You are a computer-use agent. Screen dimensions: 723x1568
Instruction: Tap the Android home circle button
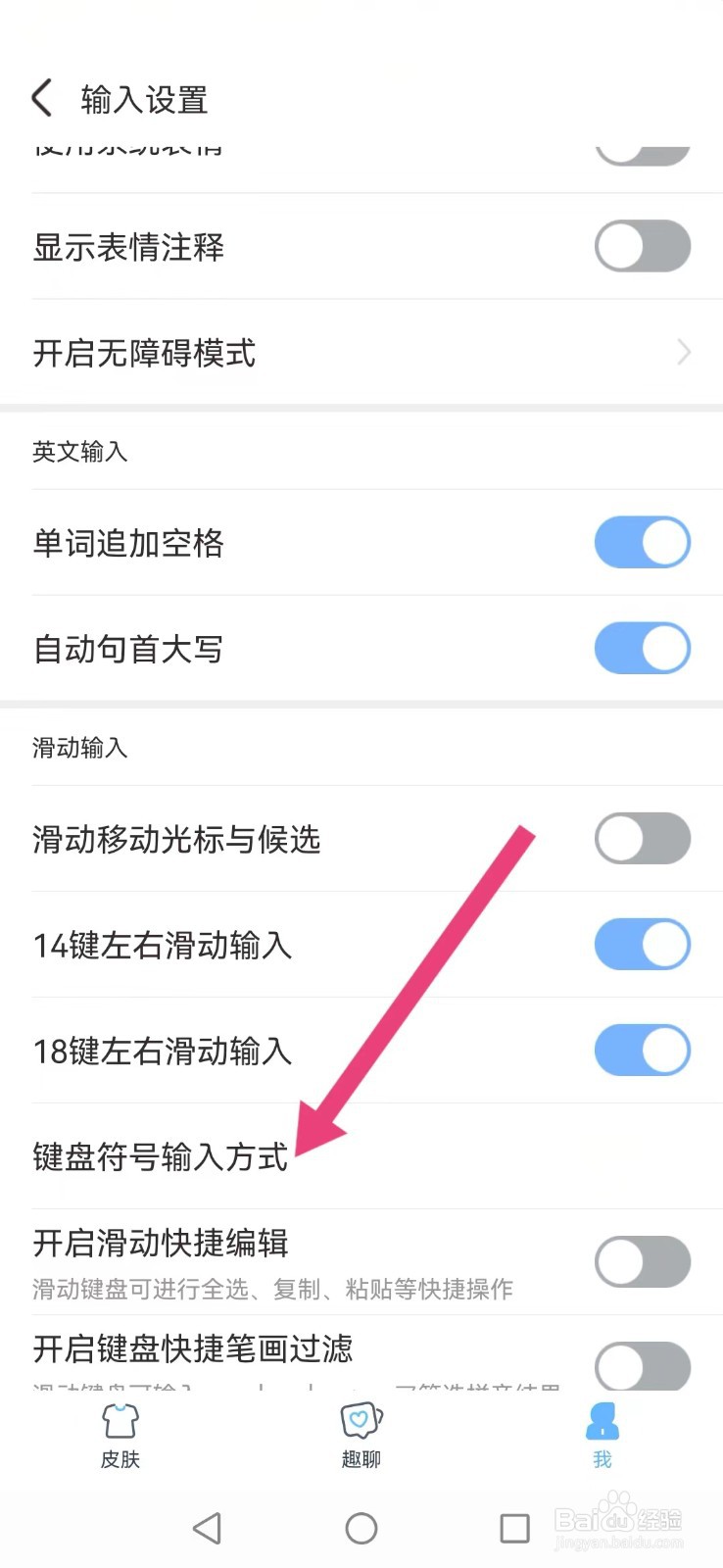tap(361, 1528)
